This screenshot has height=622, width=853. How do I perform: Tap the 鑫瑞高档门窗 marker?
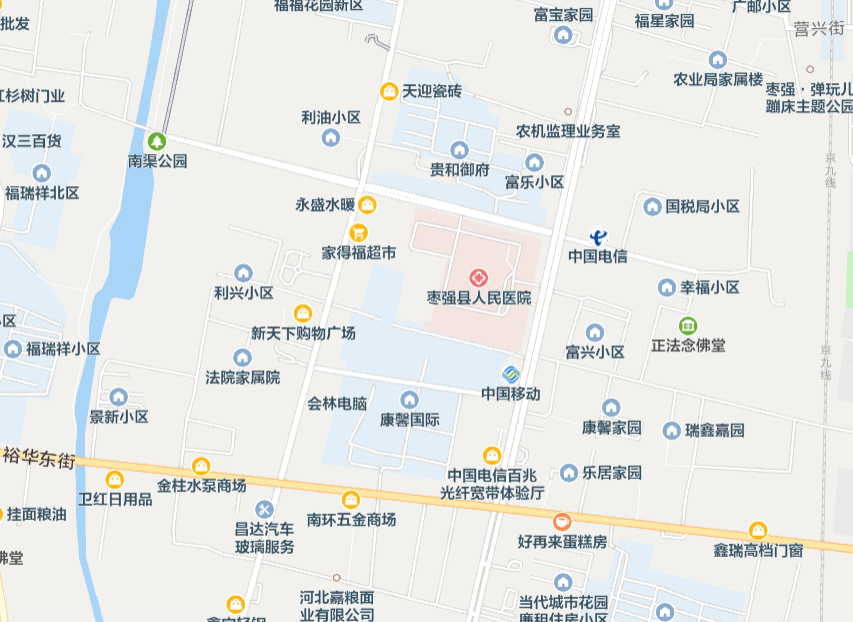758,530
